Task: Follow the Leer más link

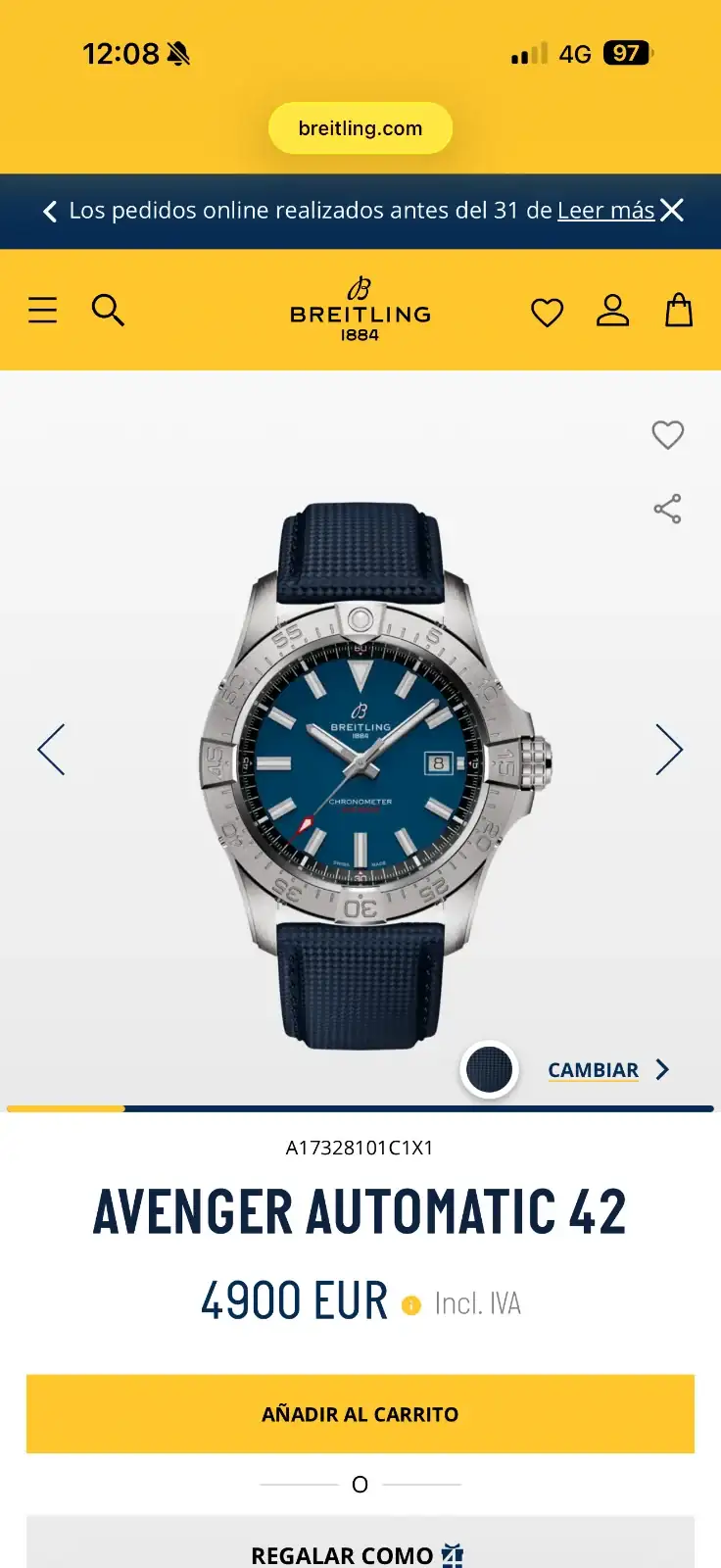Action: 605,211
